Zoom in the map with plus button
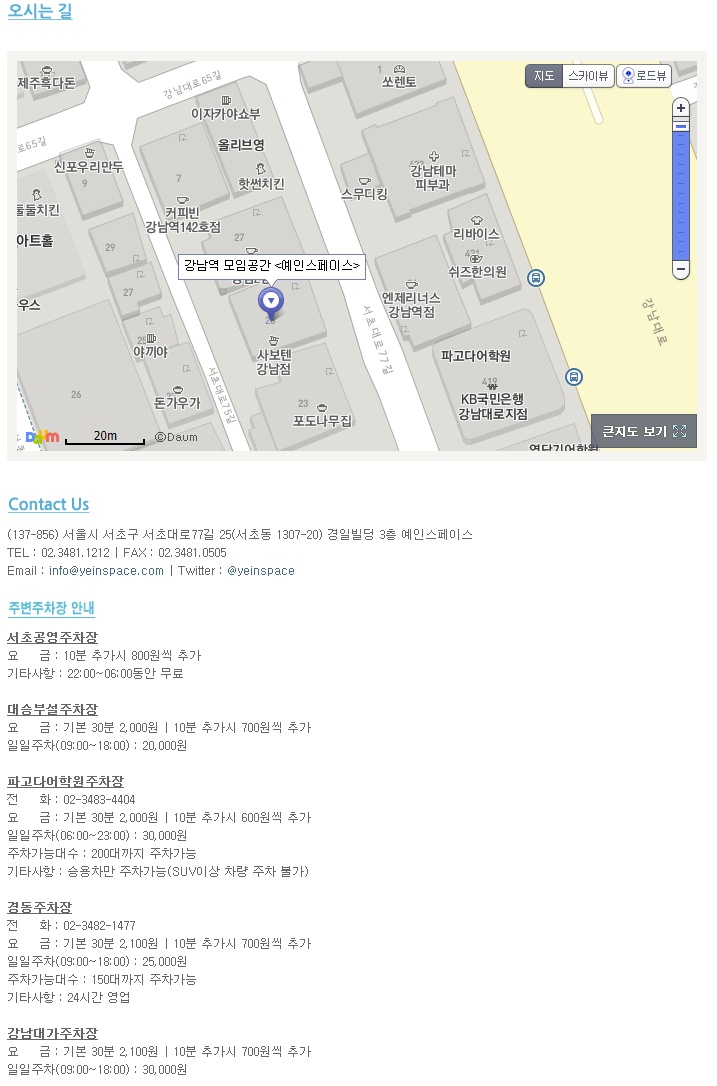 click(681, 108)
